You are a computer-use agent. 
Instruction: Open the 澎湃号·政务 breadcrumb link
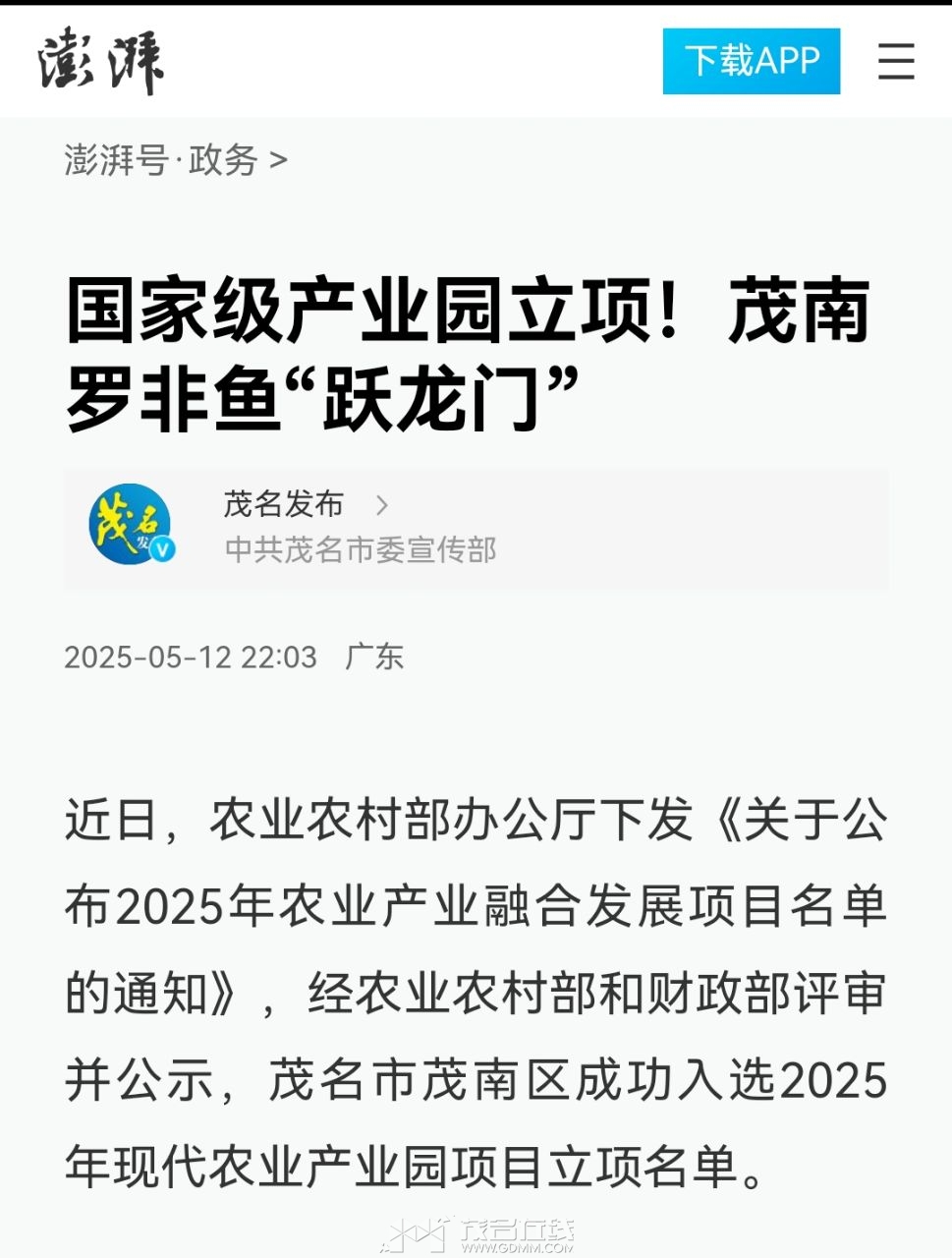[x=175, y=160]
